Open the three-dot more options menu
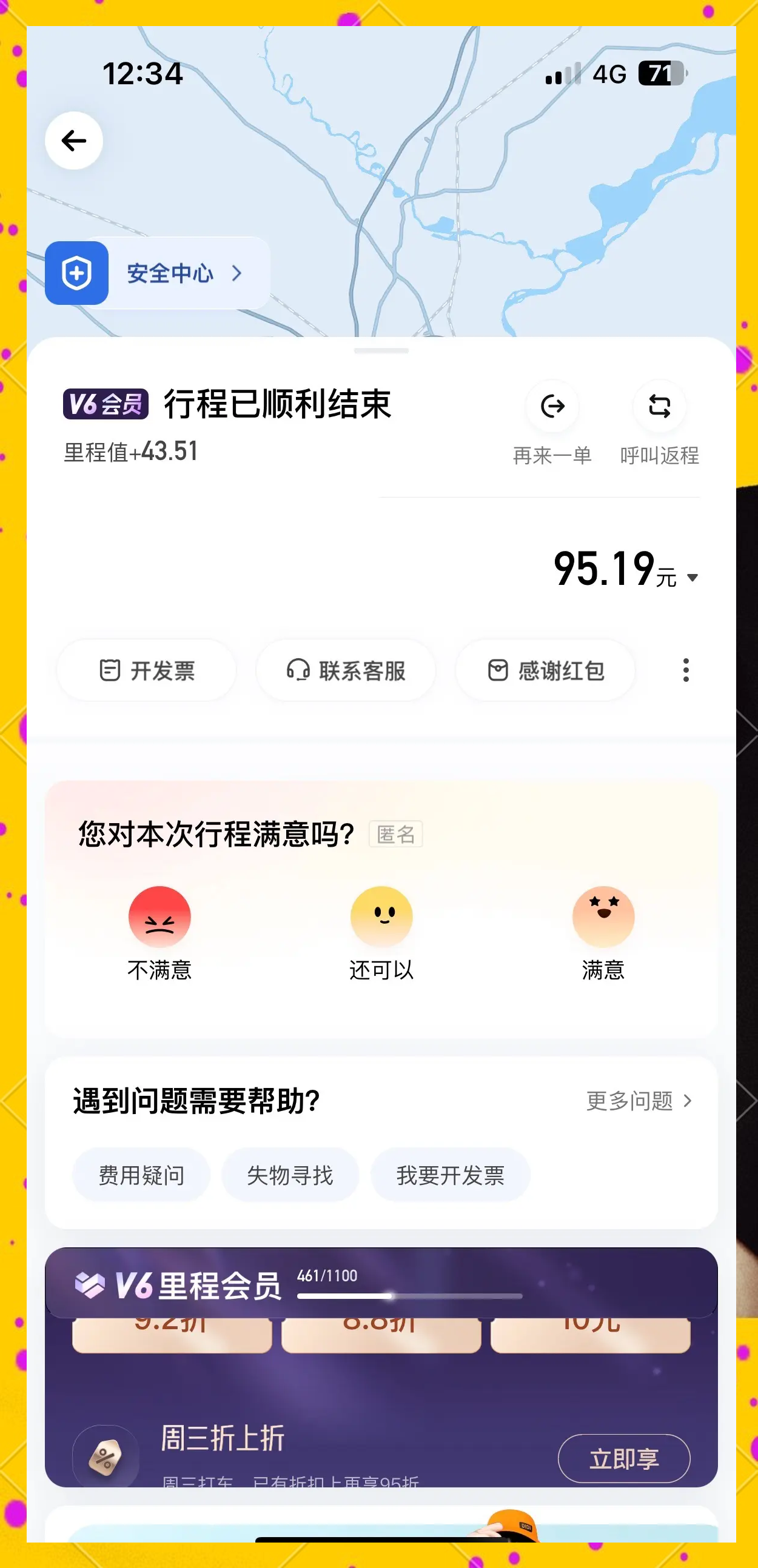This screenshot has width=758, height=1568. tap(685, 670)
